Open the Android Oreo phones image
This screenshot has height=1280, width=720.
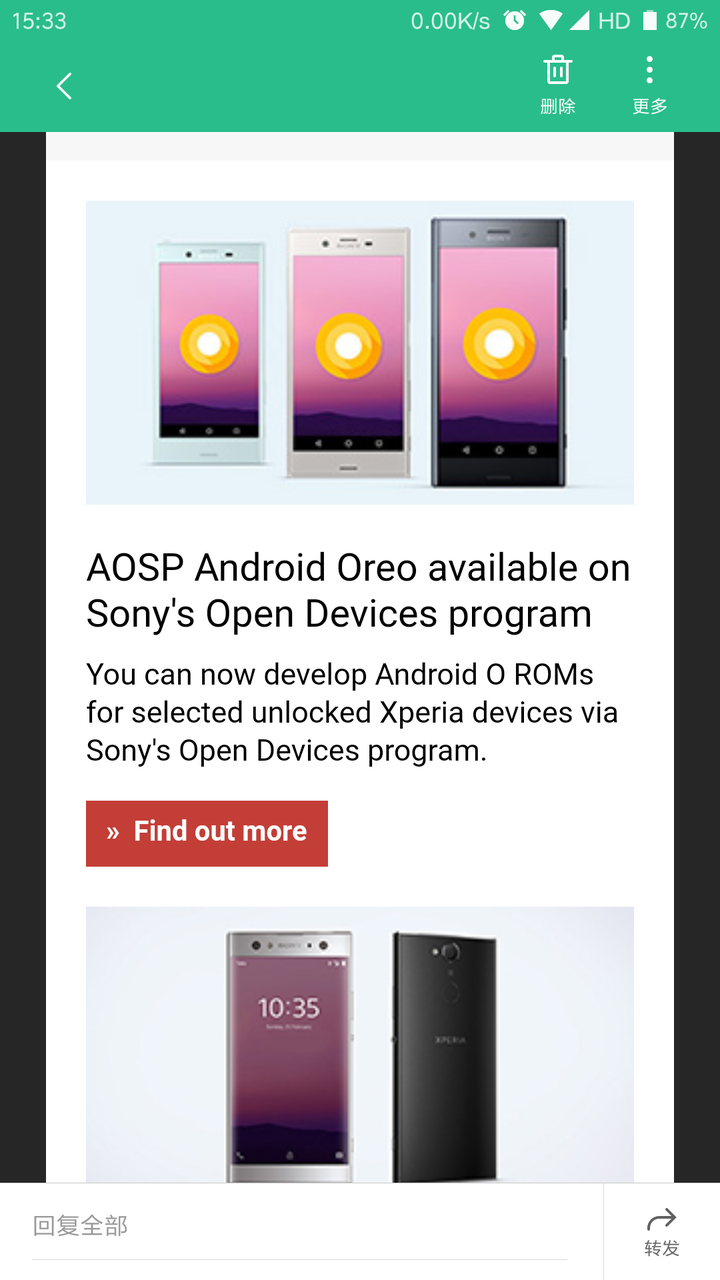point(360,352)
